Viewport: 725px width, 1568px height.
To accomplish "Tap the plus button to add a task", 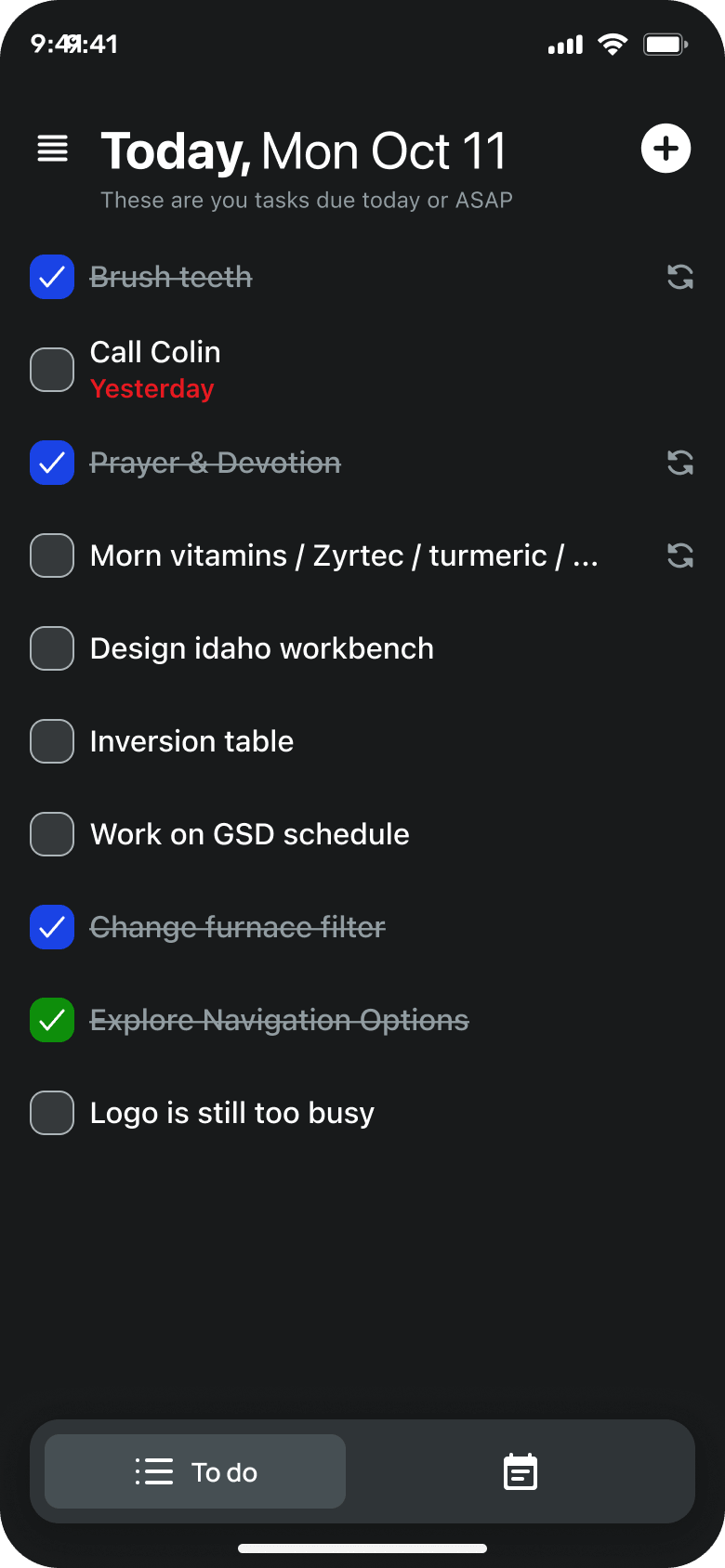I will (666, 149).
